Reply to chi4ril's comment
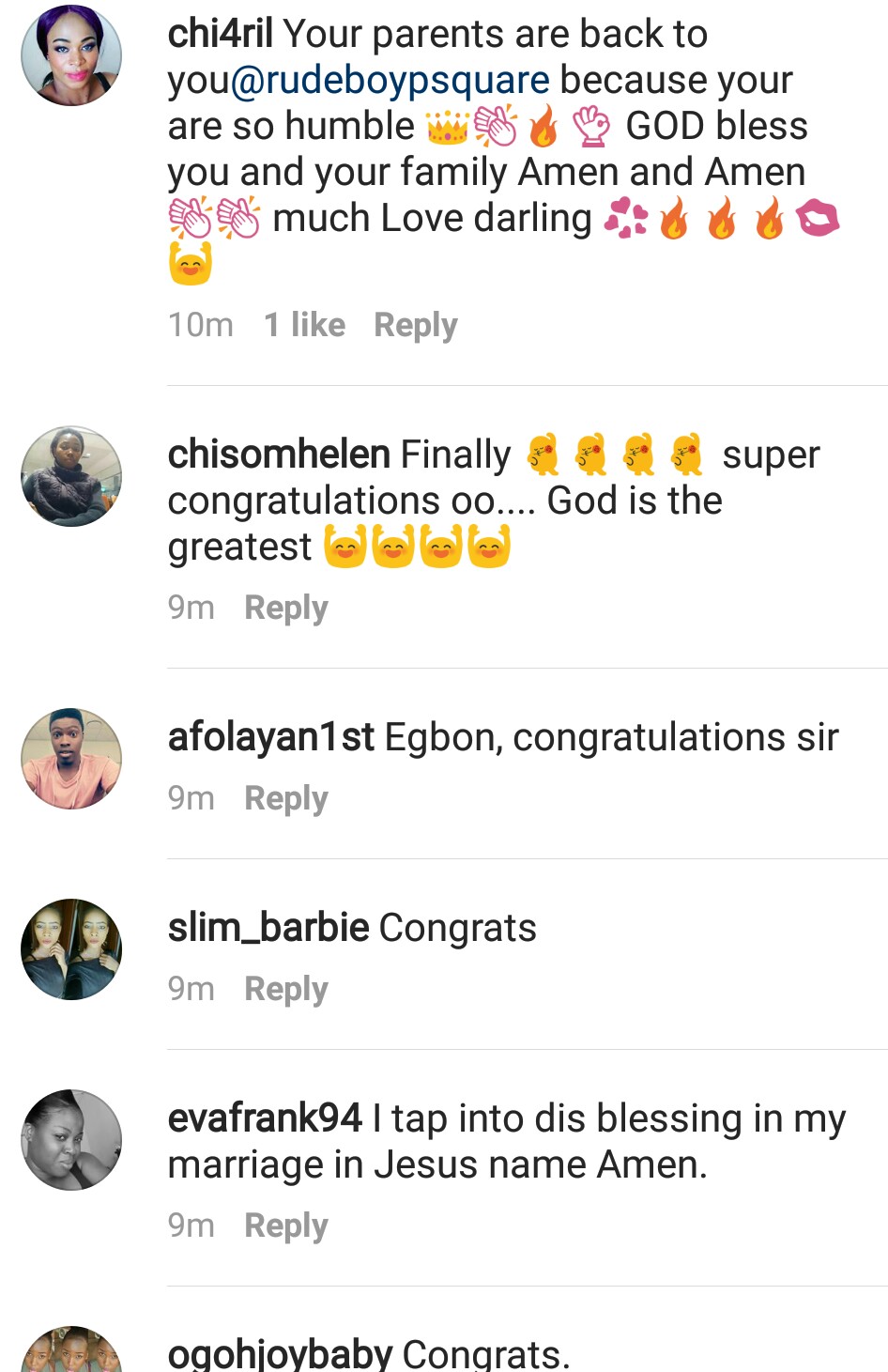 (x=415, y=325)
